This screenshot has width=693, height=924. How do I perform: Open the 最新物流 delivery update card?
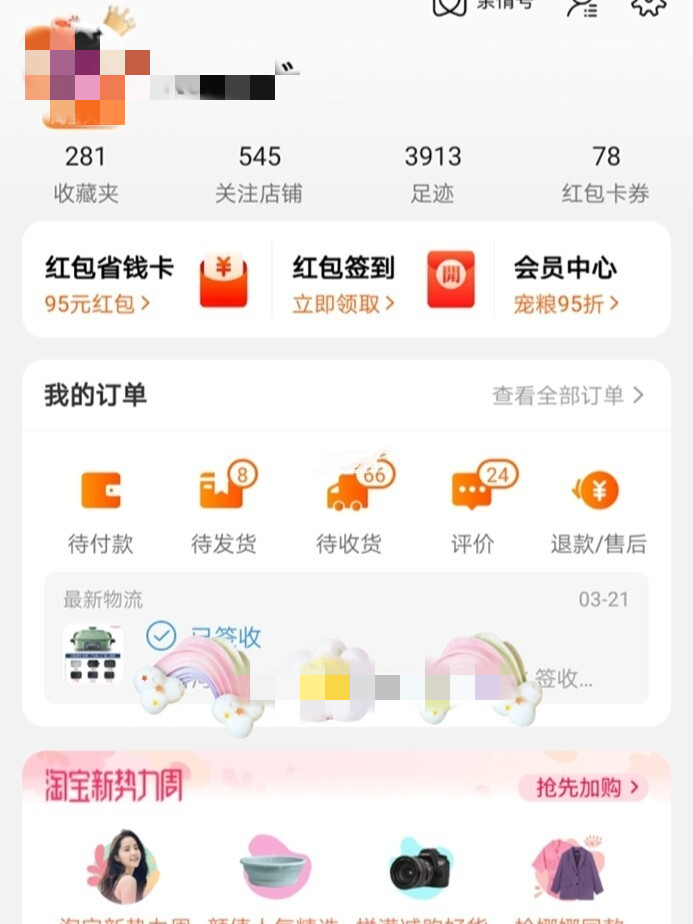346,638
